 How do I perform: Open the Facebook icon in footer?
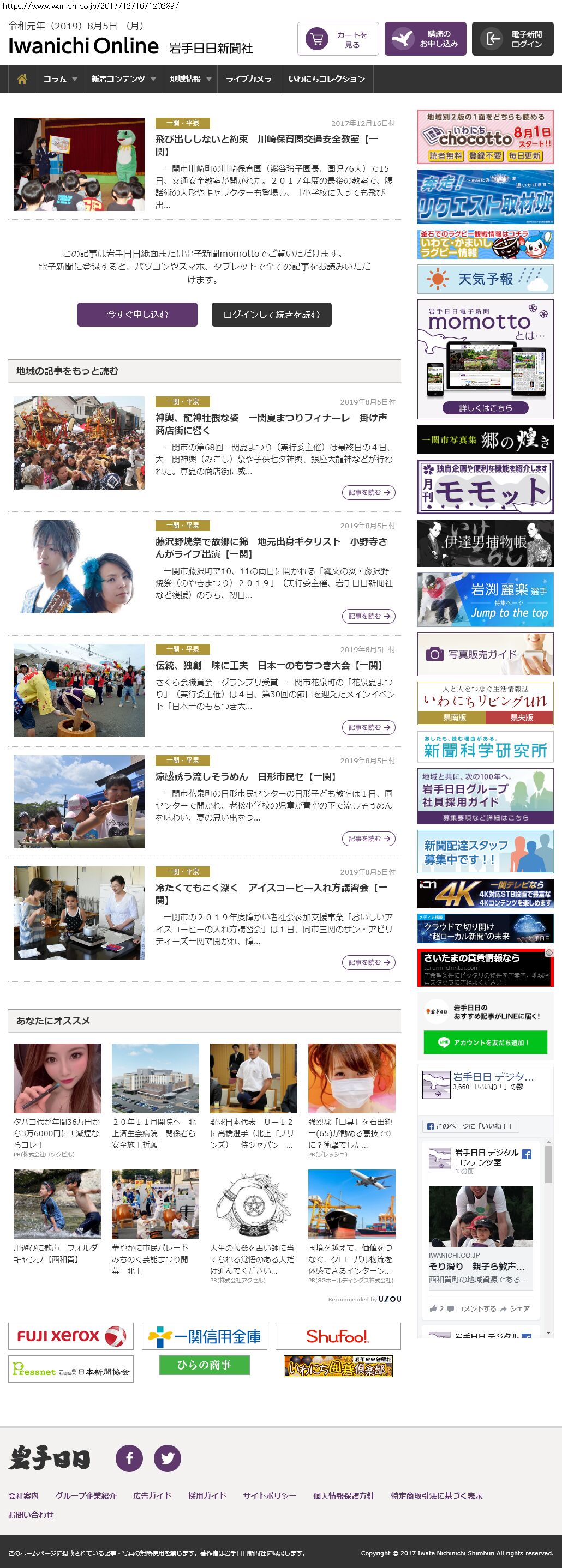pos(129,1458)
